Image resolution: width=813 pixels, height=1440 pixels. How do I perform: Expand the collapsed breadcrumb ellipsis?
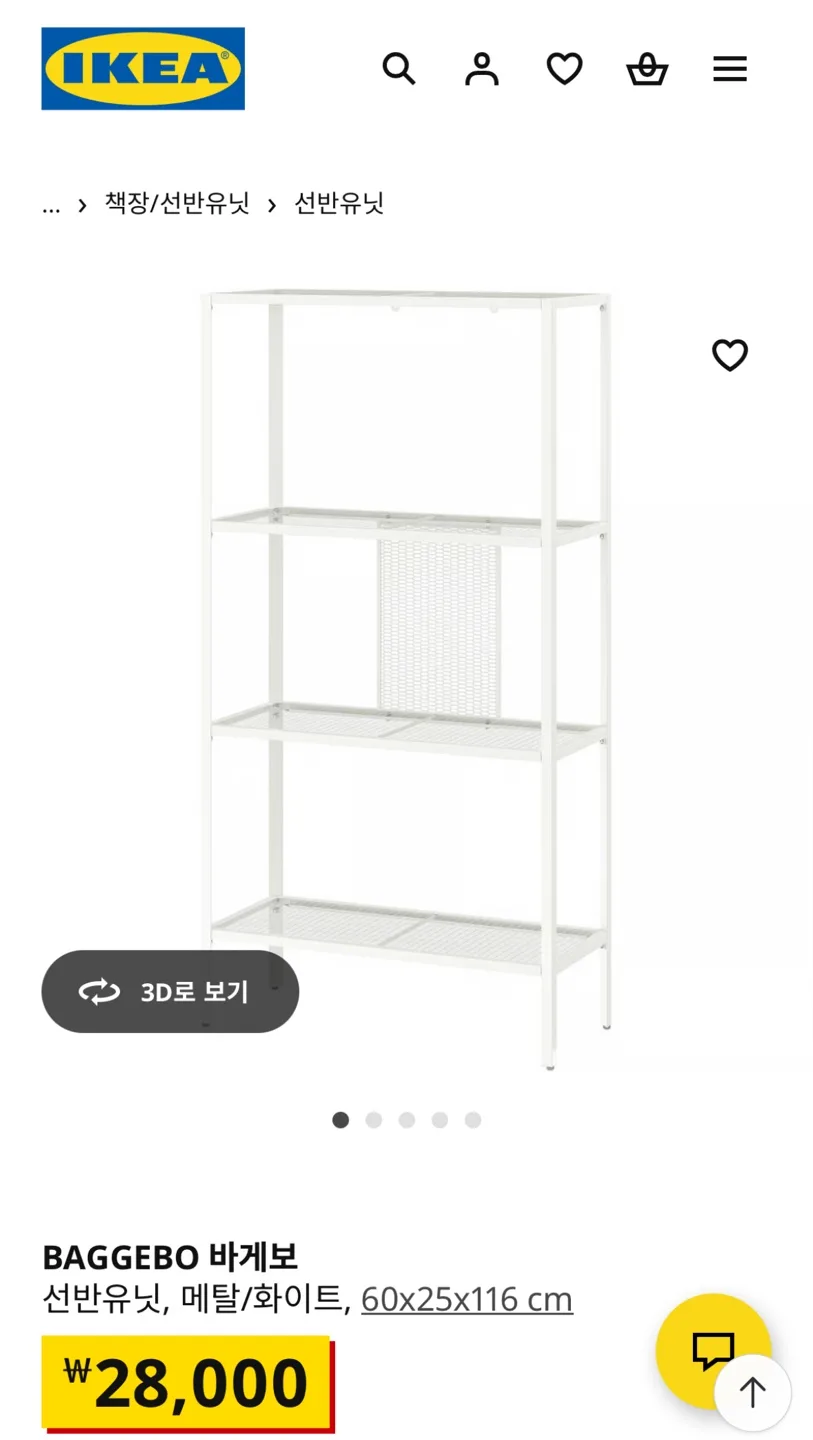click(51, 205)
